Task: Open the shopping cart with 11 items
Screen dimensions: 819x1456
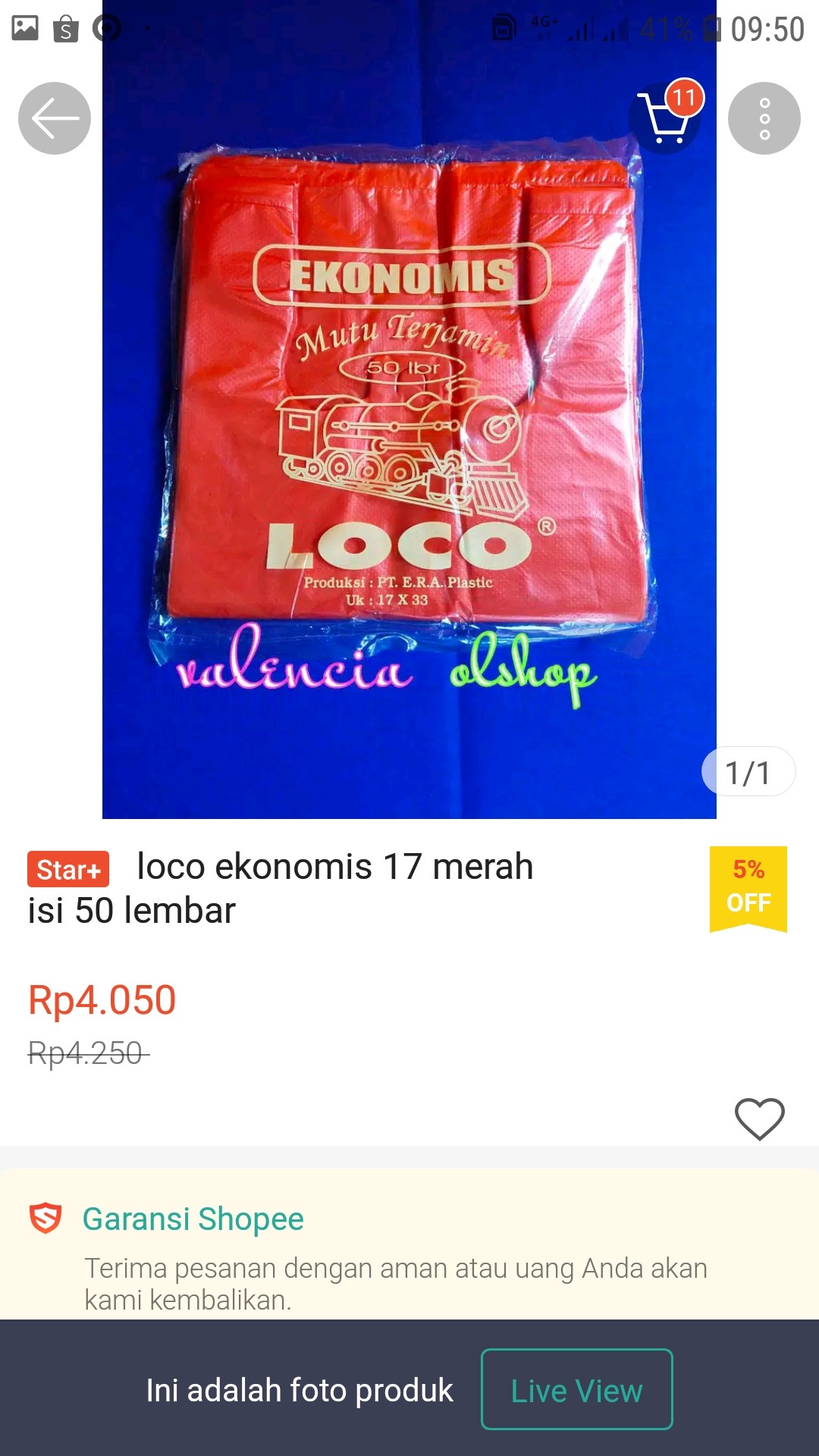Action: click(x=664, y=118)
